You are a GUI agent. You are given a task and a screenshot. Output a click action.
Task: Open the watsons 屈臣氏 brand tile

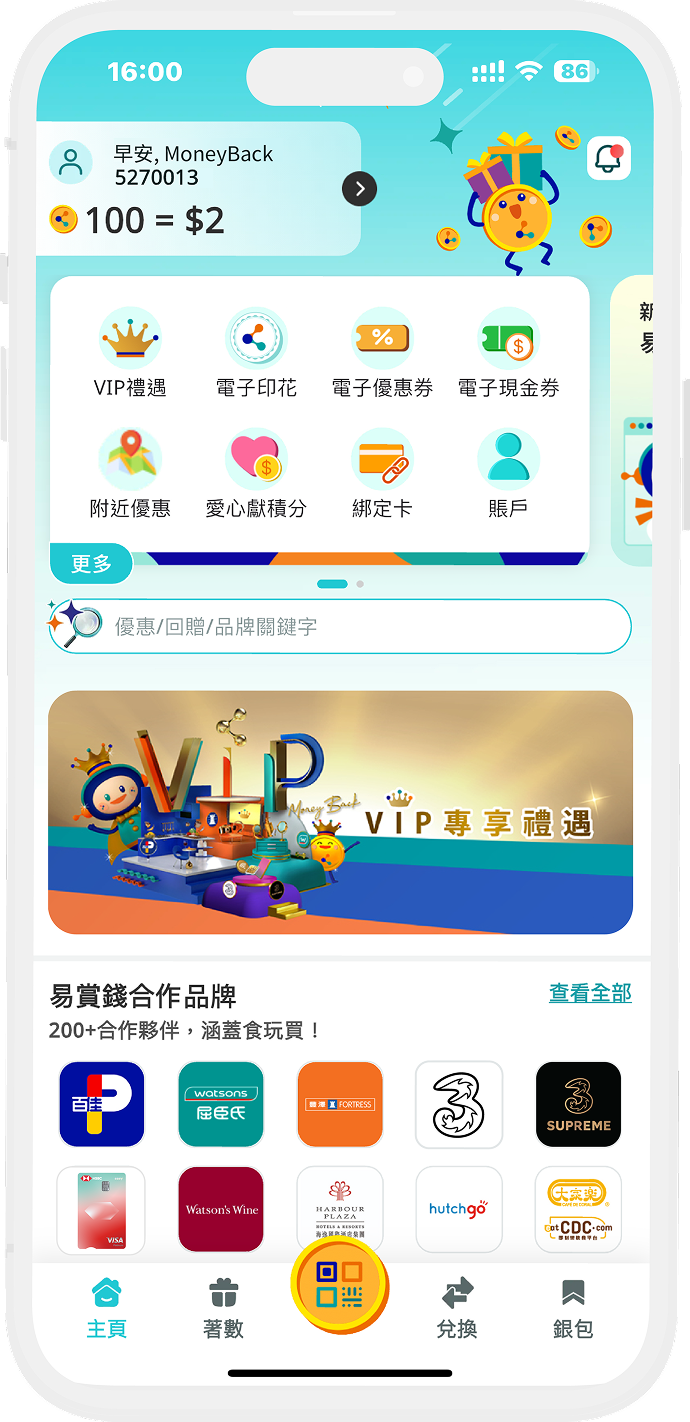220,1104
